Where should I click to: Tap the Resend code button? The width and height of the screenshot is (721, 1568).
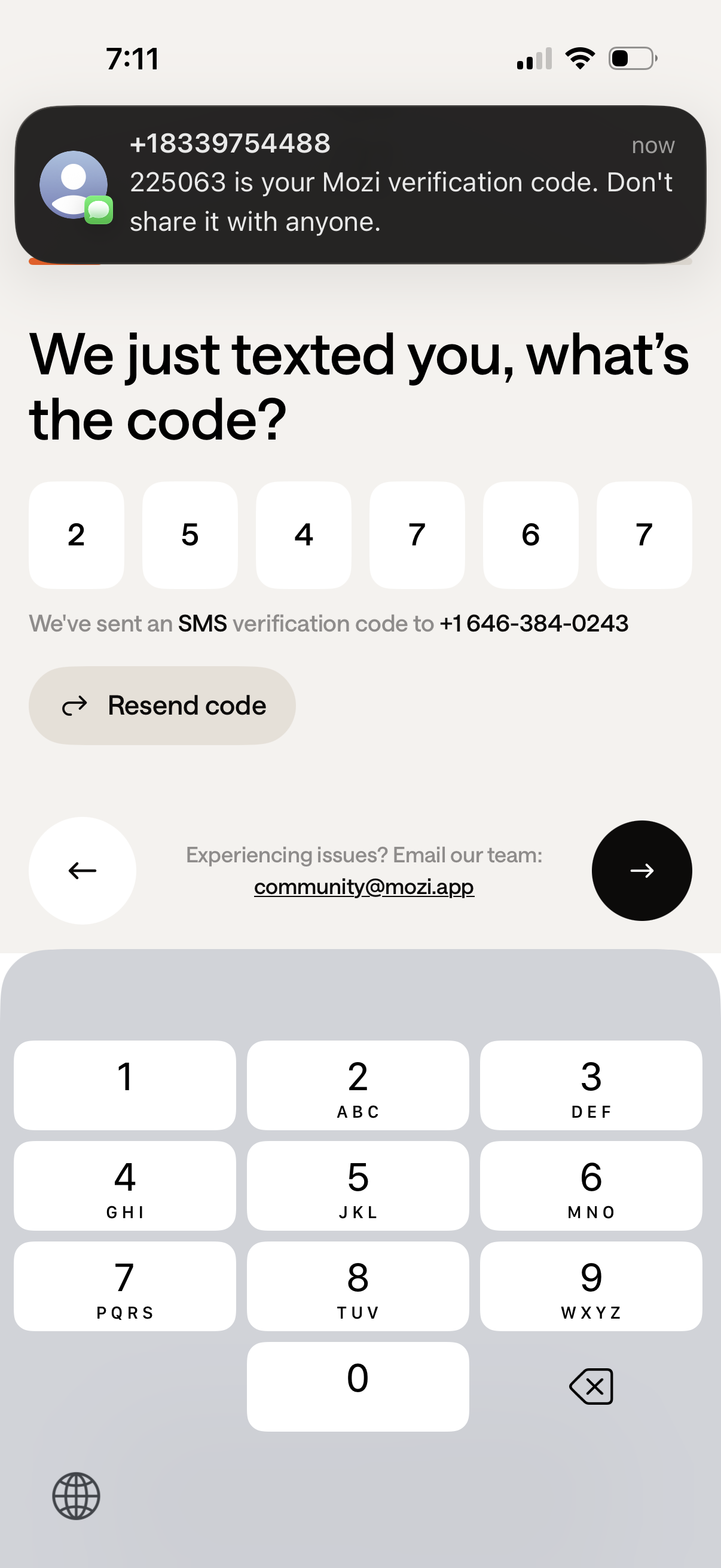(162, 706)
